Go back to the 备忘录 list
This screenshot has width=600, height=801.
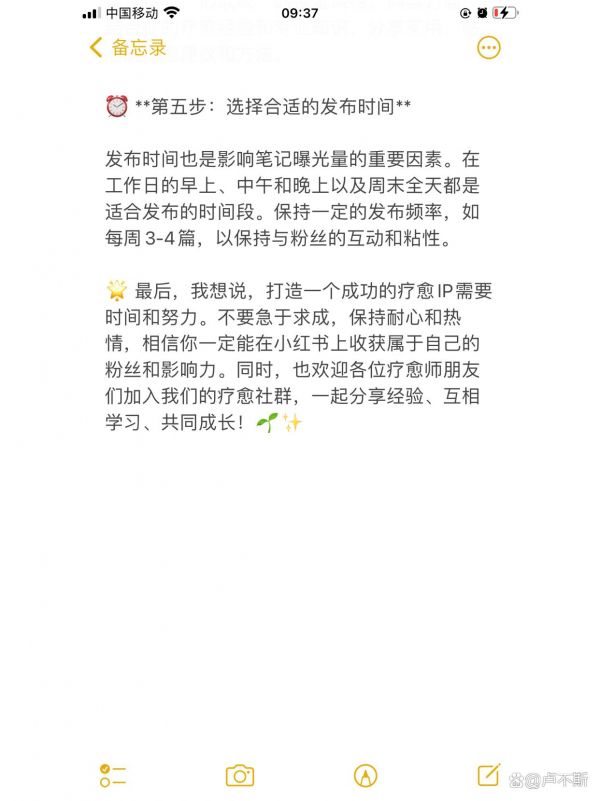(x=128, y=47)
